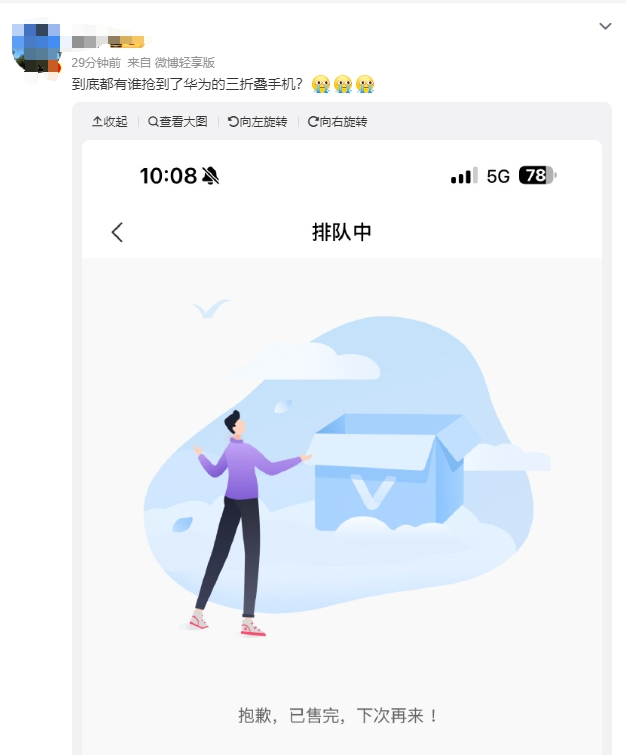Rotate the image left with 向左旋转
The width and height of the screenshot is (626, 755).
[x=257, y=121]
